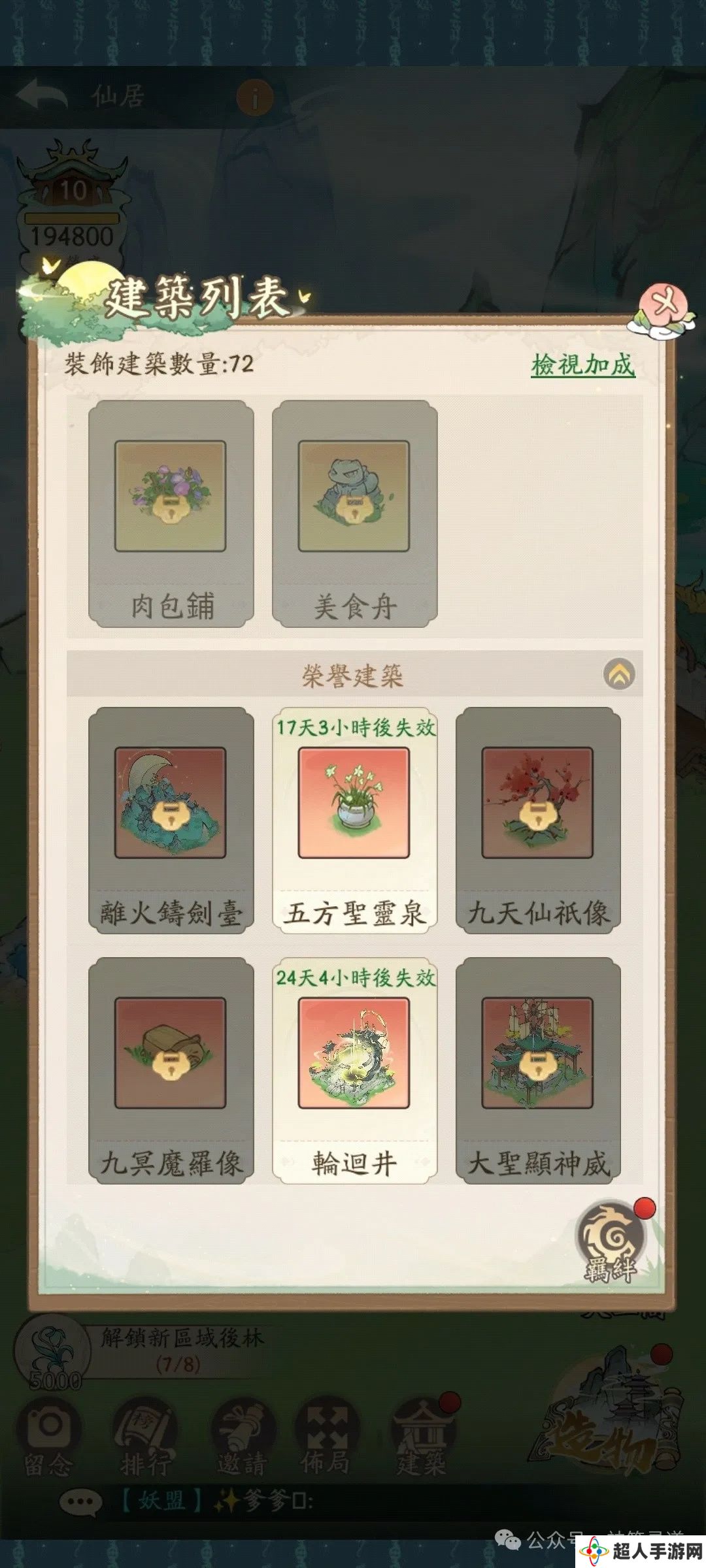Screen dimensions: 706x1568
Task: Open the 九天仙祇像 card
Action: click(x=538, y=821)
